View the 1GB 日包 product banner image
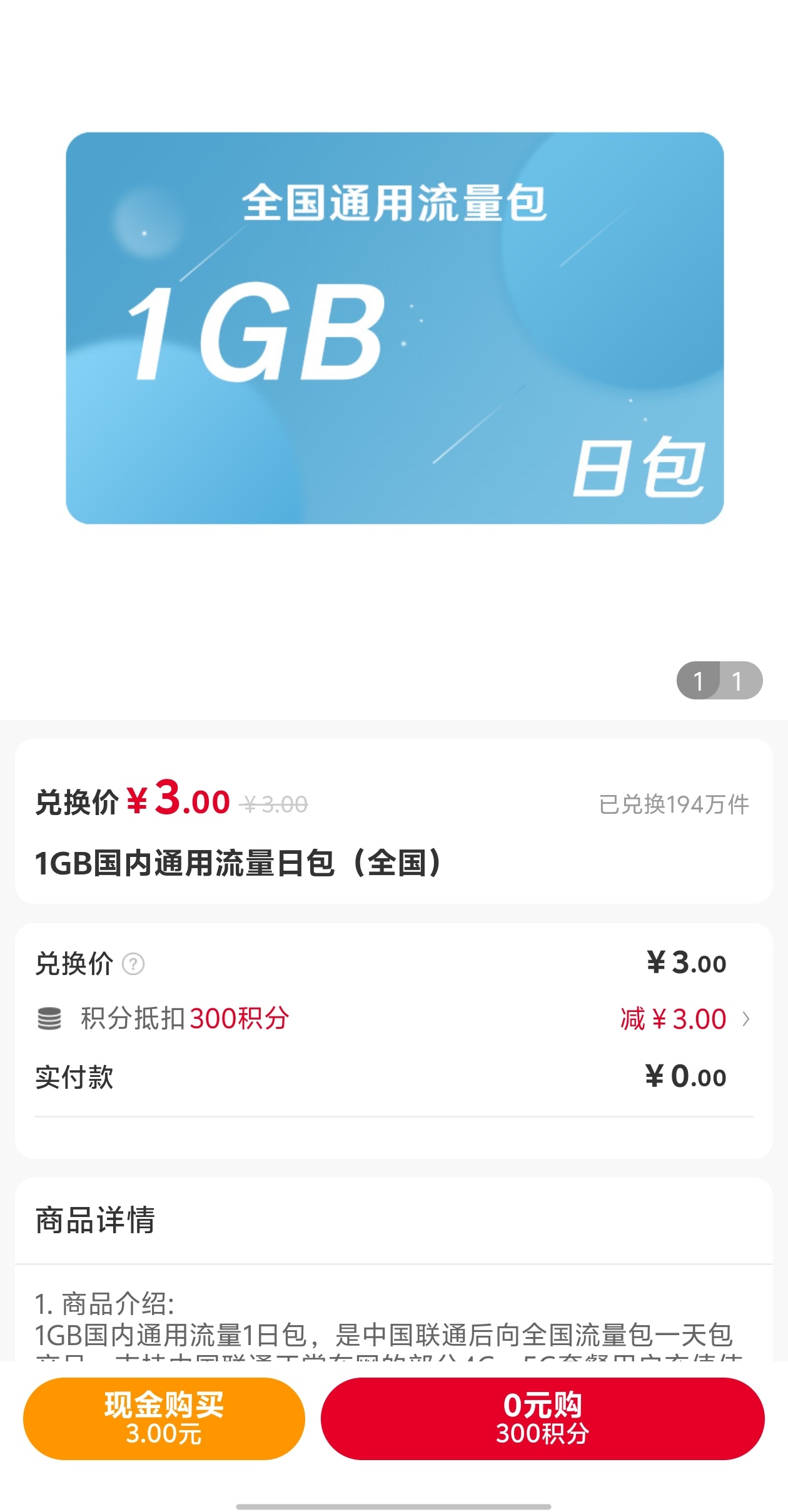This screenshot has width=788, height=1512. click(395, 328)
